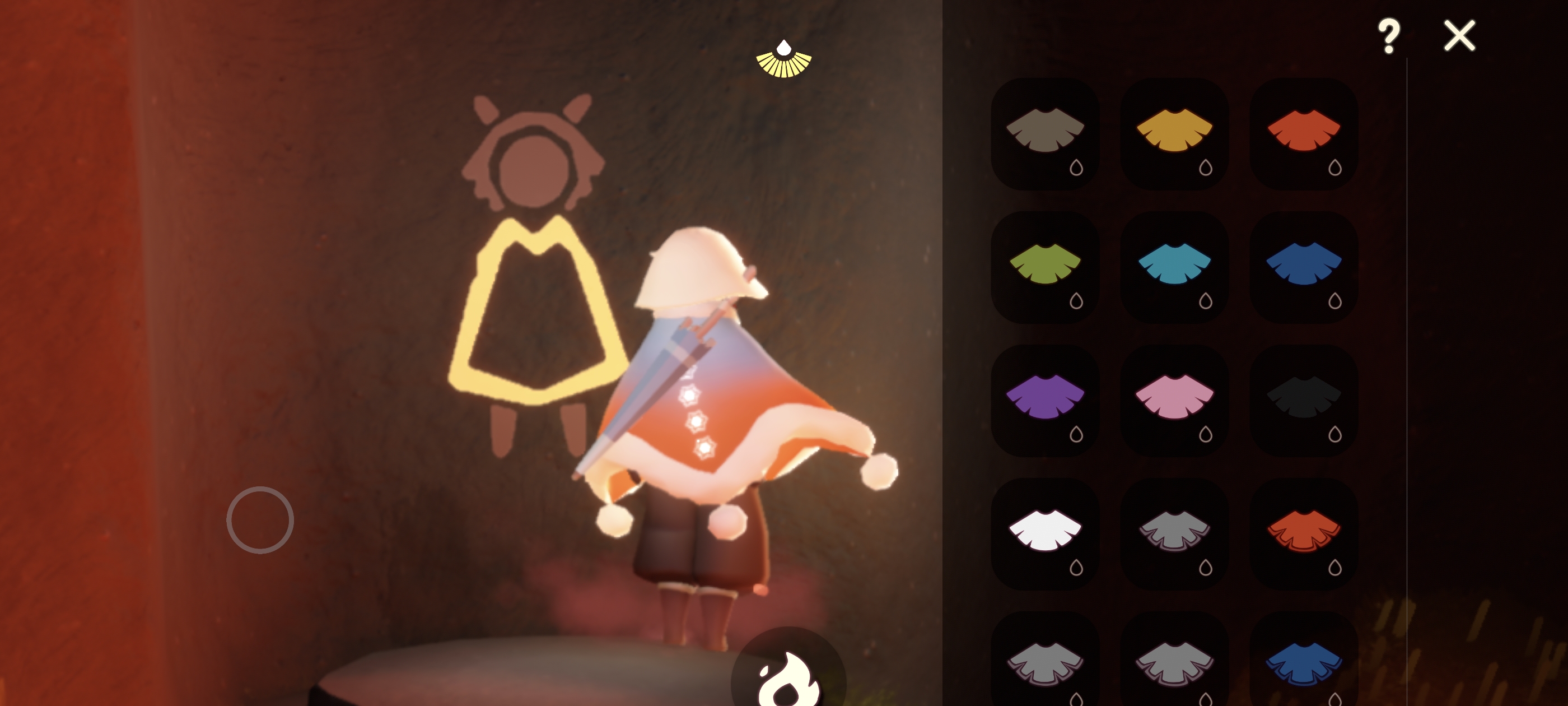Select the black cape color
Image resolution: width=1568 pixels, height=706 pixels.
coord(1303,400)
